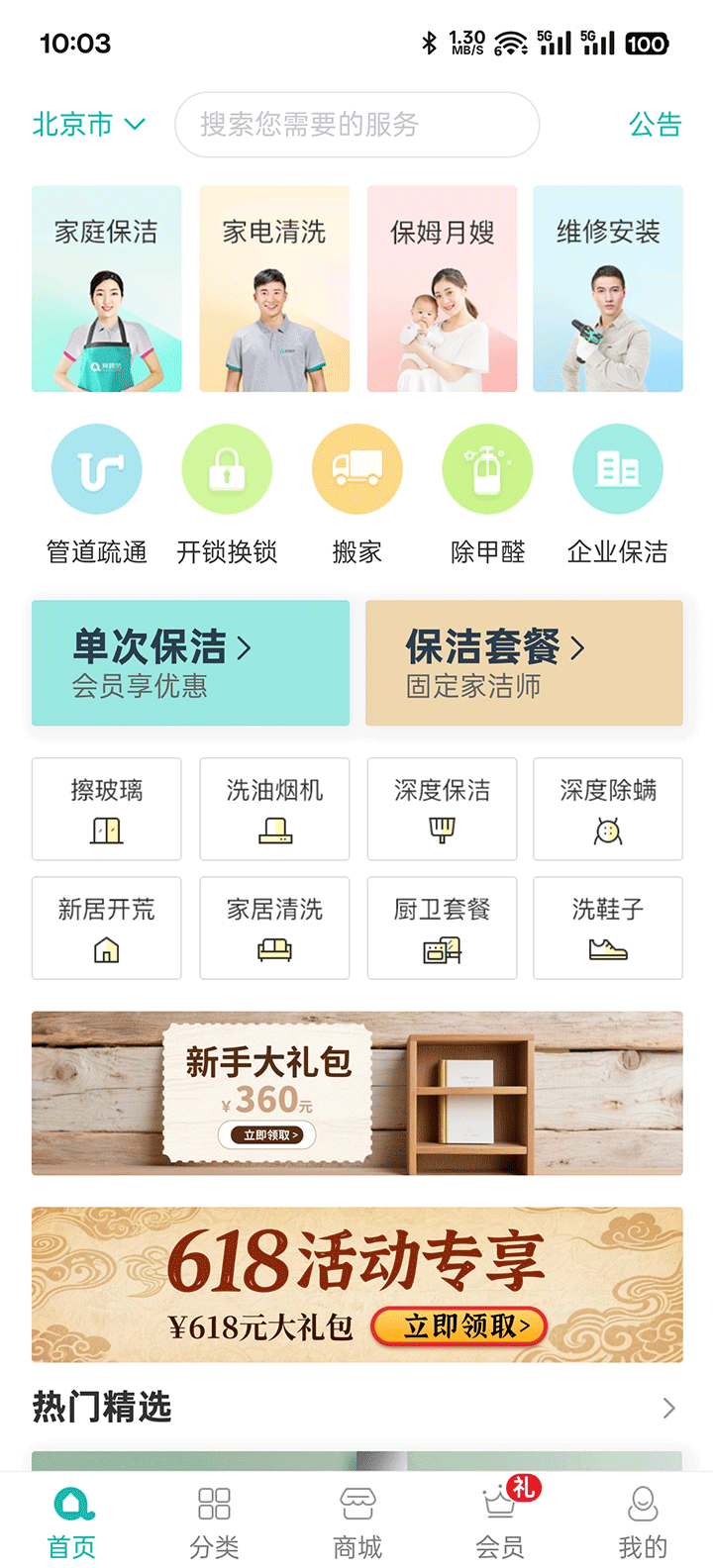Viewport: 713px width, 1568px height.
Task: Open the 北京市 city selector
Action: [x=89, y=125]
